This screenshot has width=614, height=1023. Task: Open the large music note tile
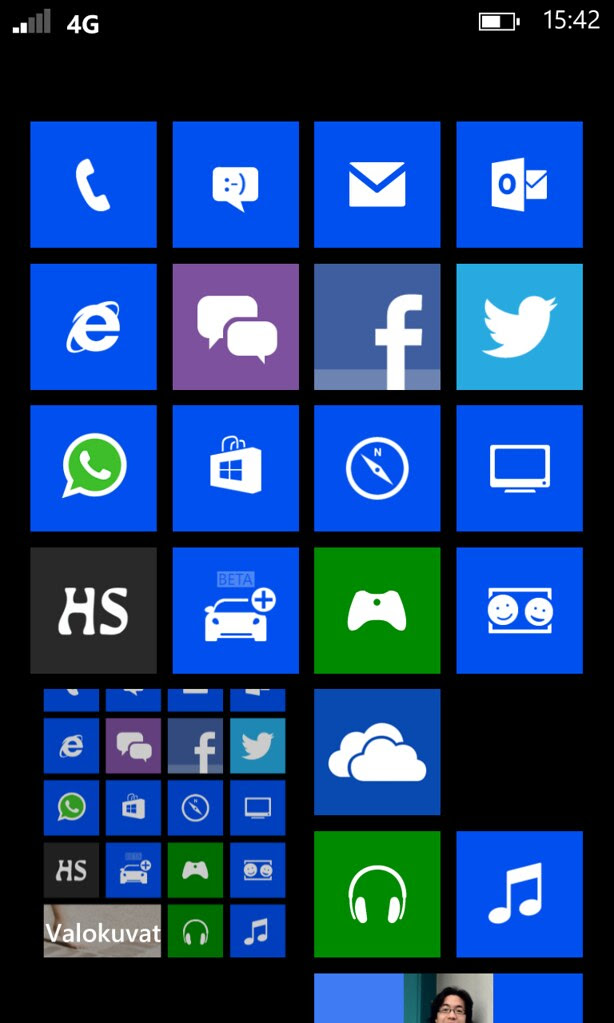click(519, 894)
